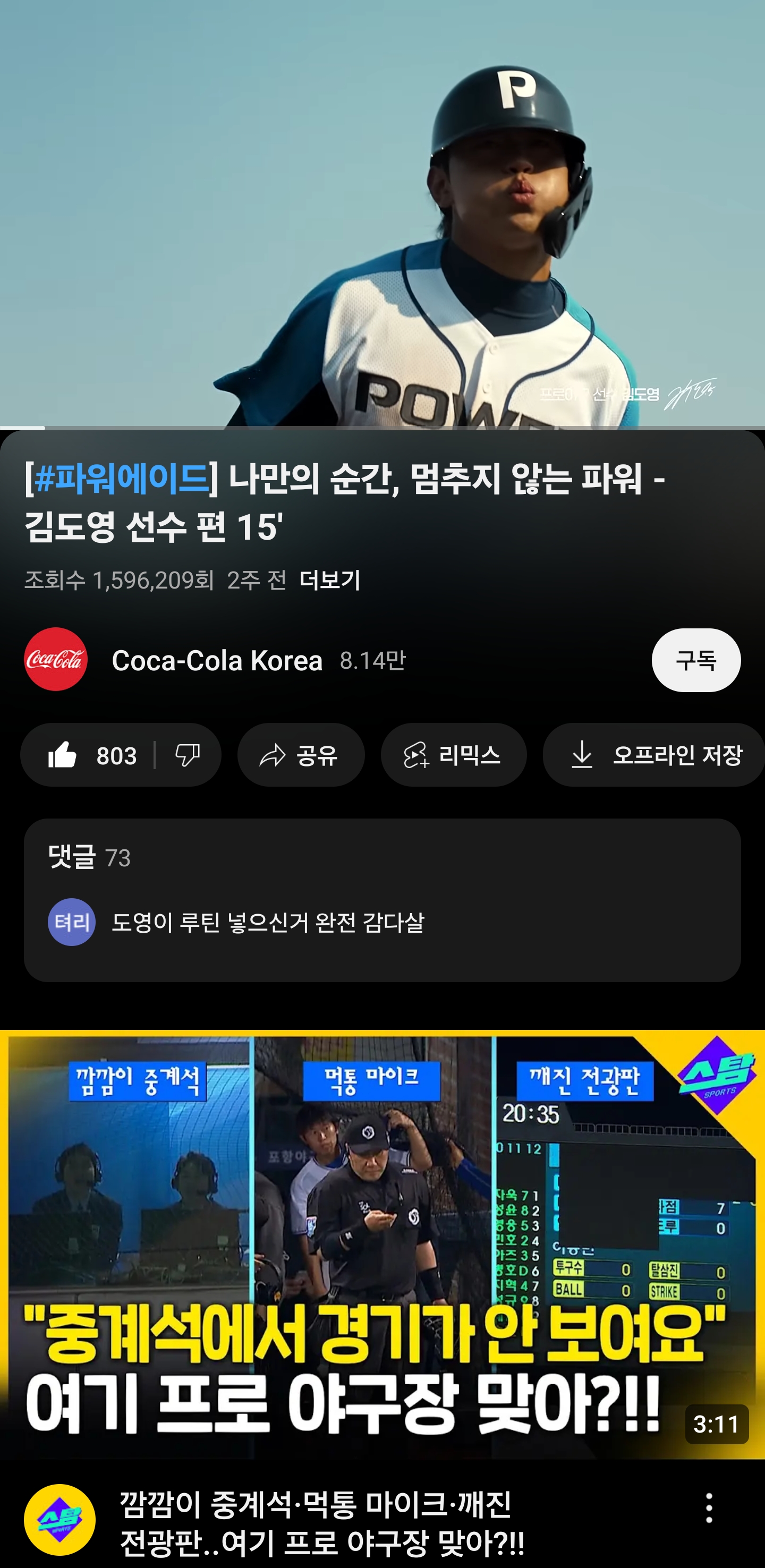Create a remix with 리믹스 button
The height and width of the screenshot is (1568, 765).
(x=453, y=755)
